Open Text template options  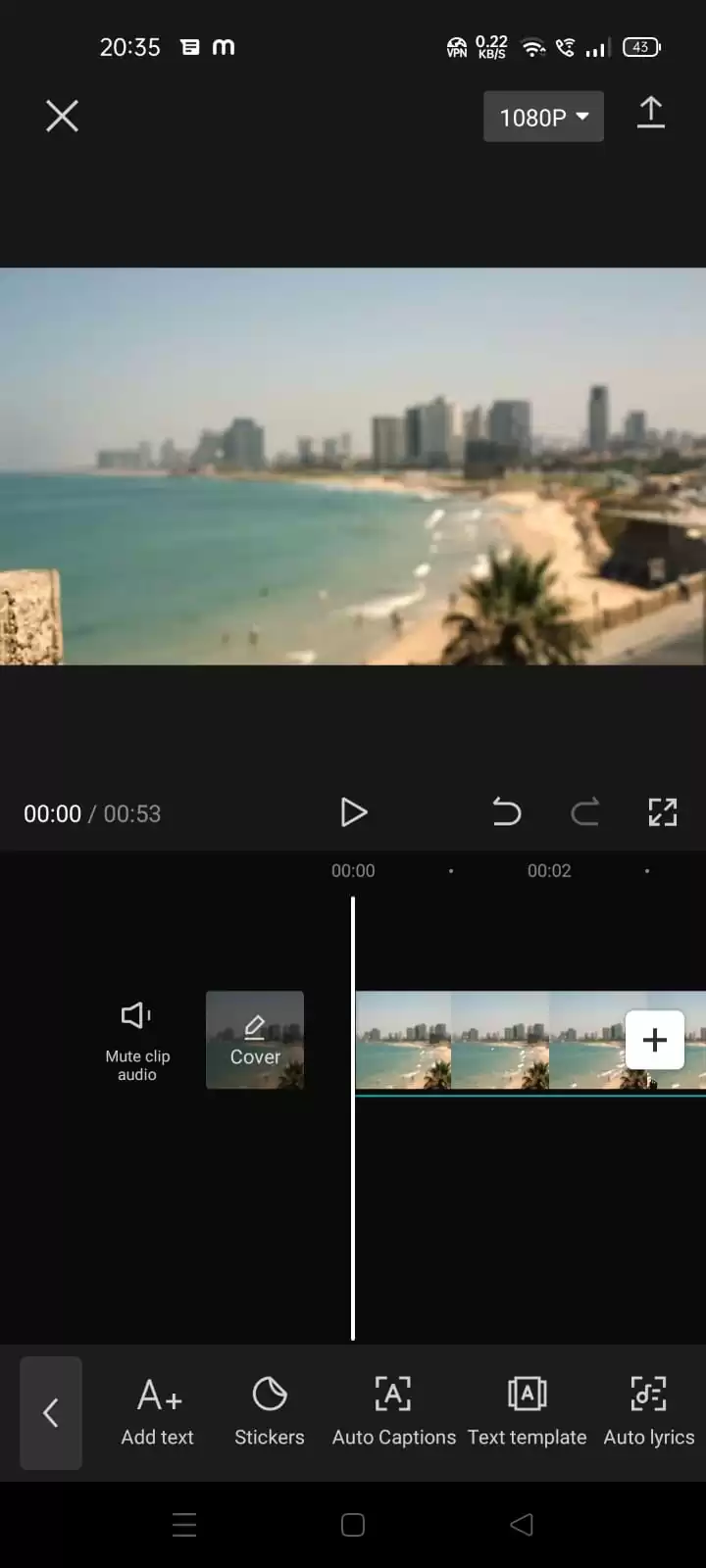(528, 1413)
